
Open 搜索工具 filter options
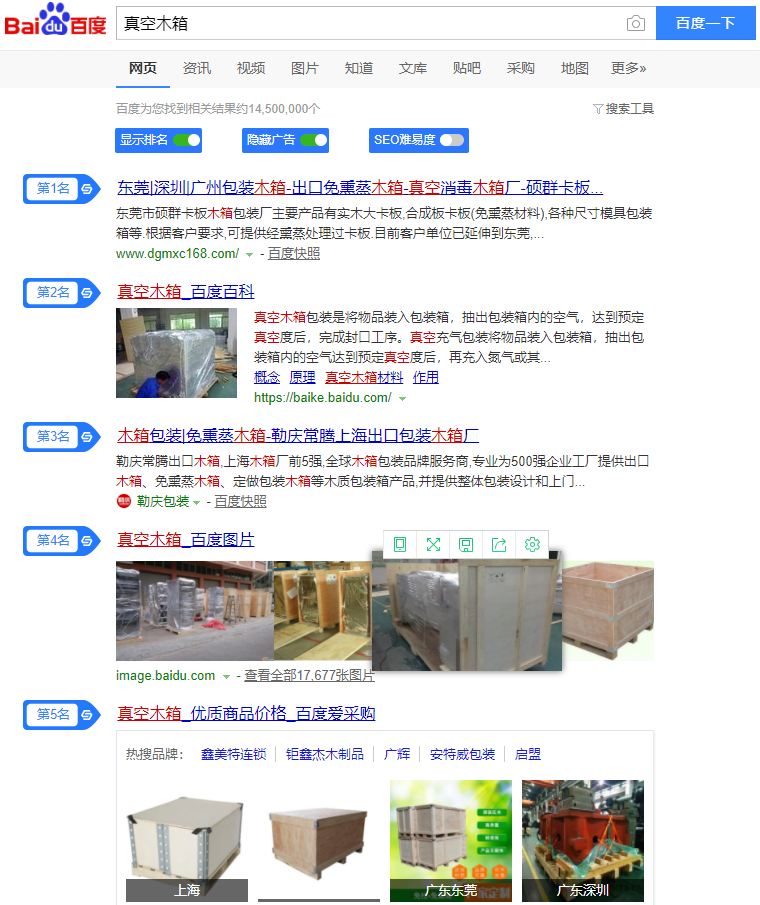tap(623, 108)
